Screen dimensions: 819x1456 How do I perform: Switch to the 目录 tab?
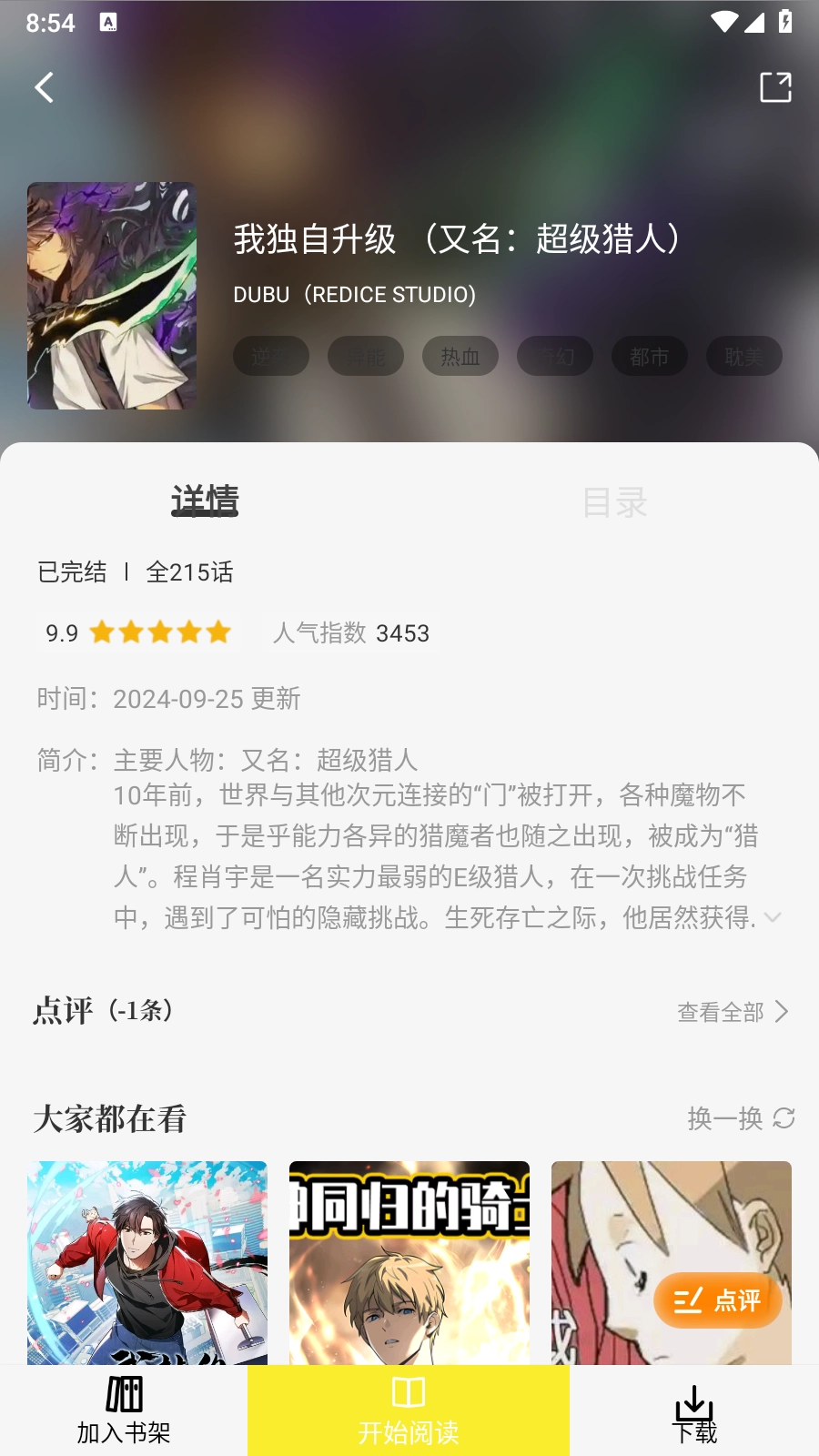tap(616, 501)
